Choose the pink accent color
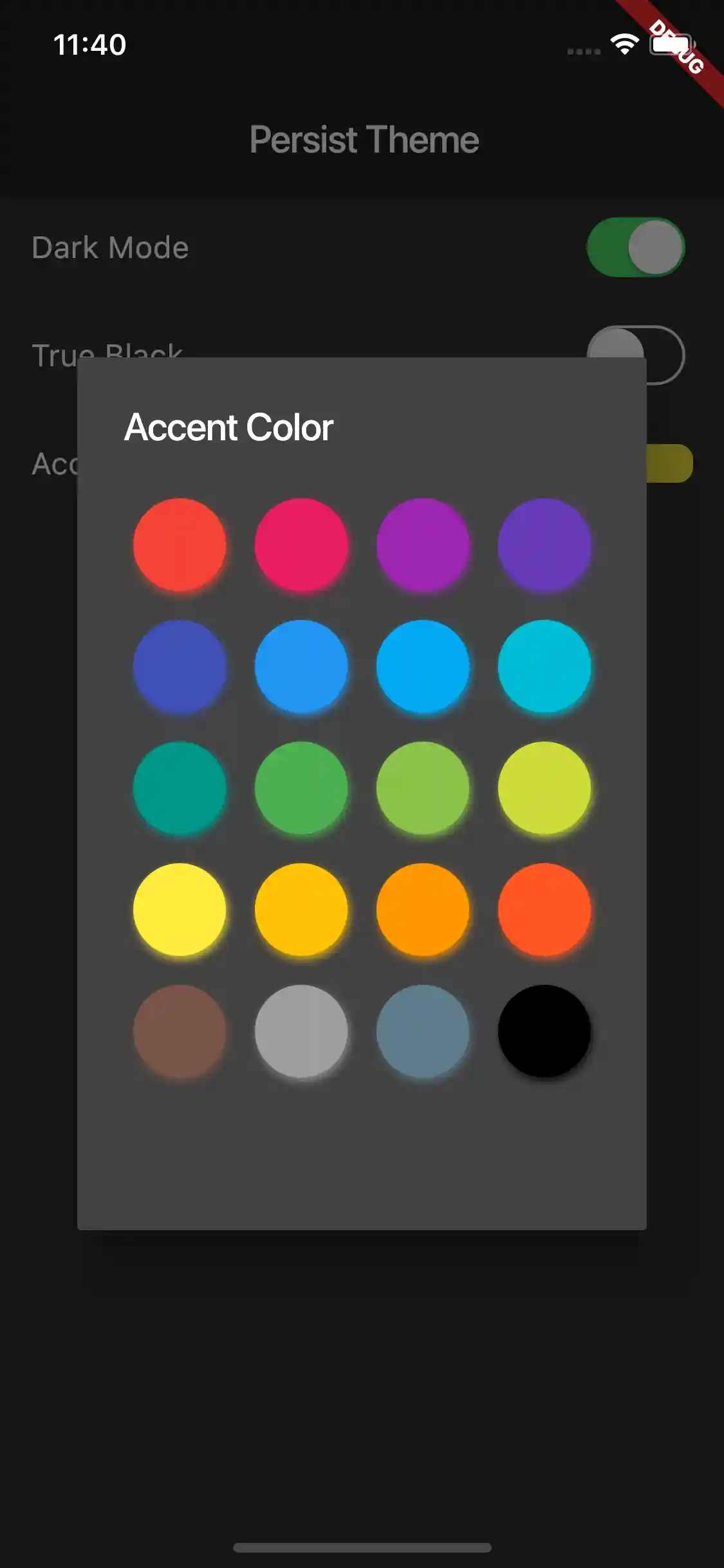The width and height of the screenshot is (724, 1568). point(301,545)
